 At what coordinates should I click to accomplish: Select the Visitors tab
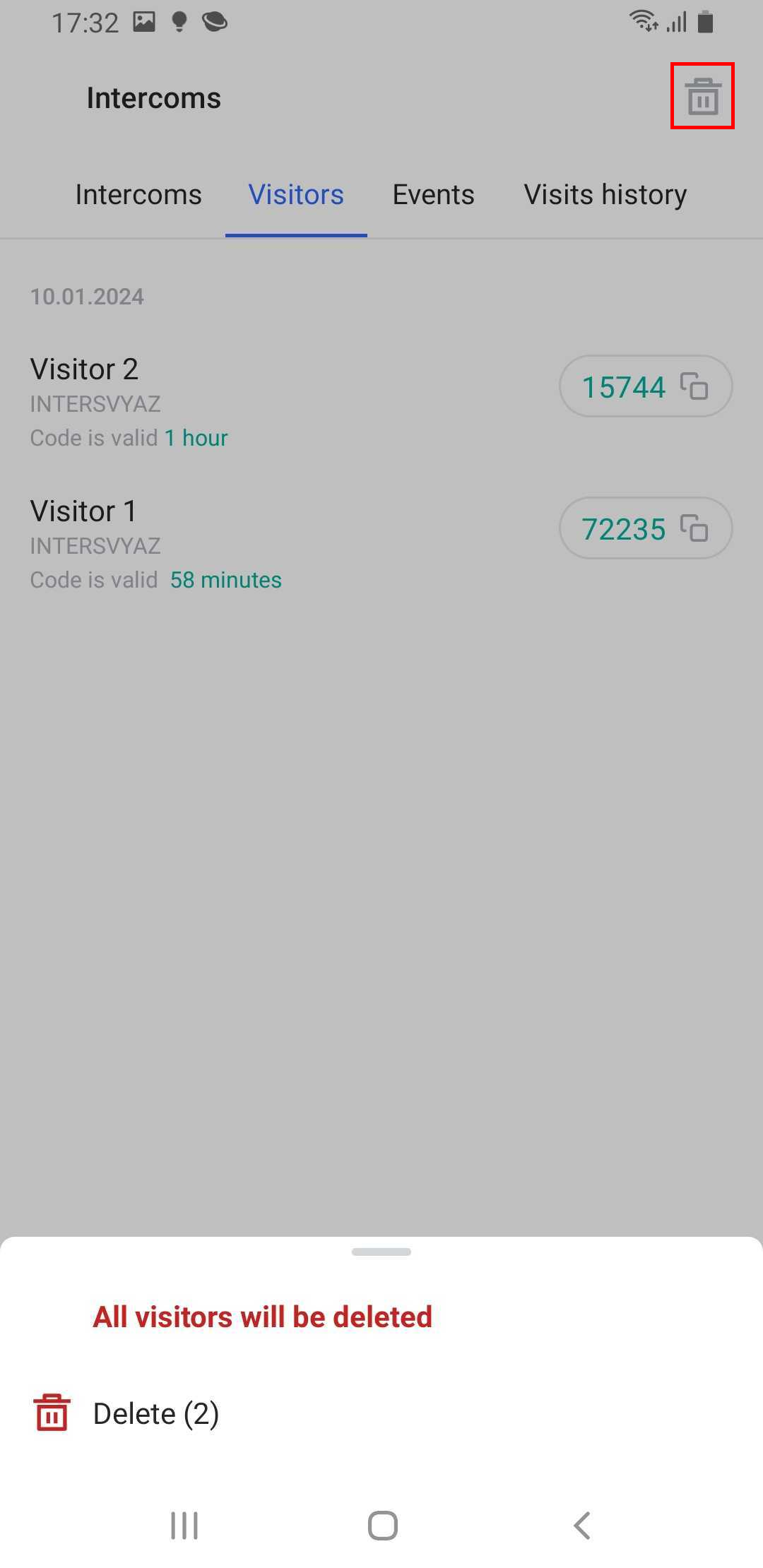click(296, 194)
